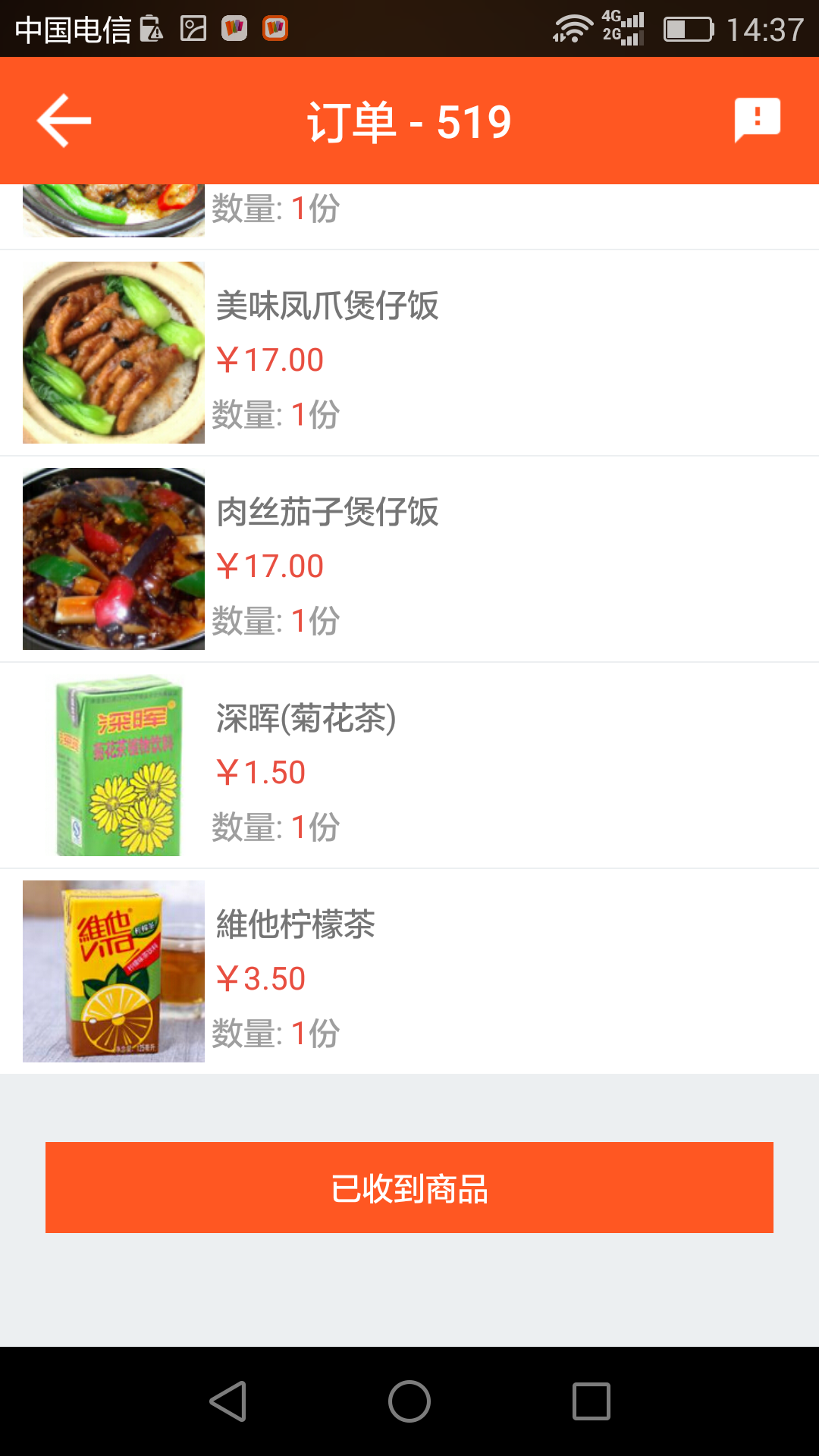Tap the 肉丝茄子煲仔饭 price ¥17.00
Viewport: 819px width, 1456px height.
pyautogui.click(x=269, y=565)
